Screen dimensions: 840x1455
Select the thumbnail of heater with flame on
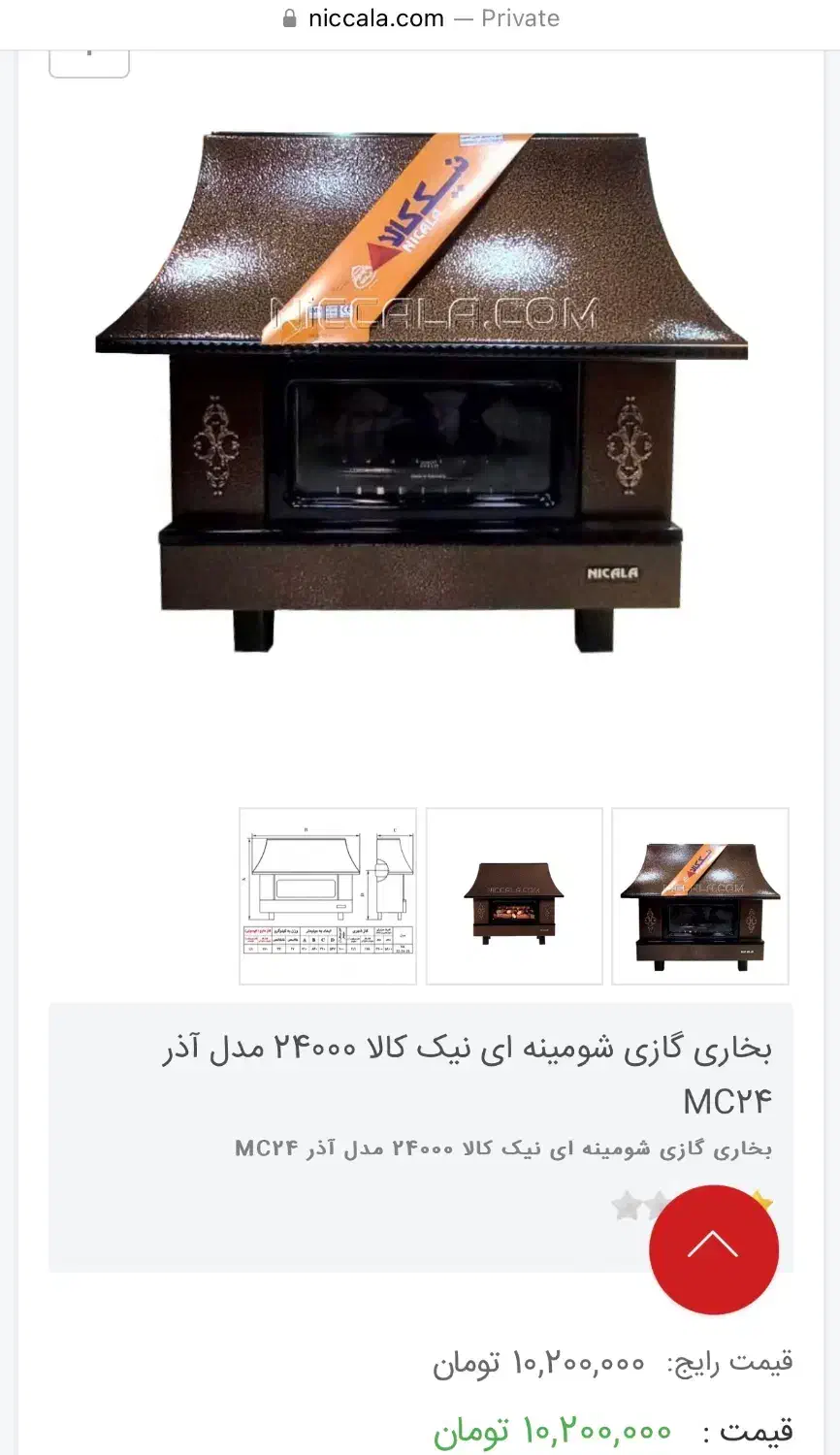click(514, 896)
